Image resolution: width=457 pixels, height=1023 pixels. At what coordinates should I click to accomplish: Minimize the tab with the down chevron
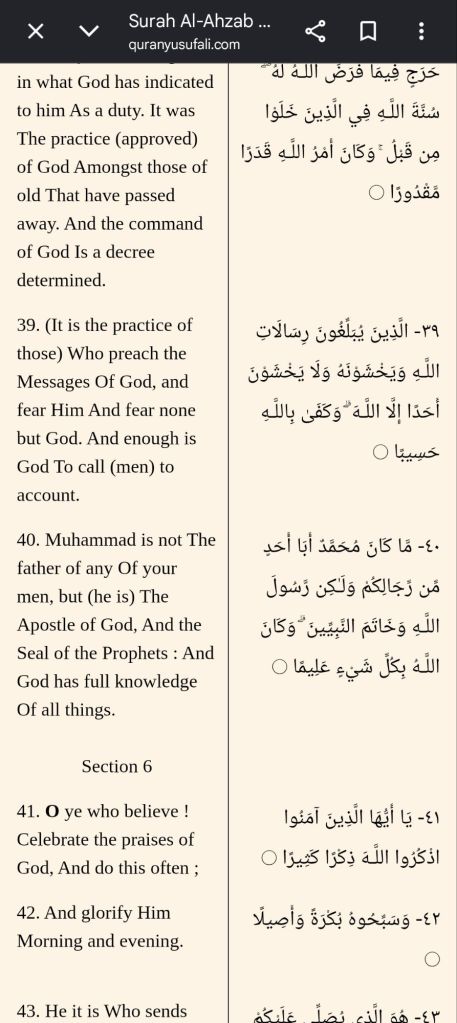(89, 31)
